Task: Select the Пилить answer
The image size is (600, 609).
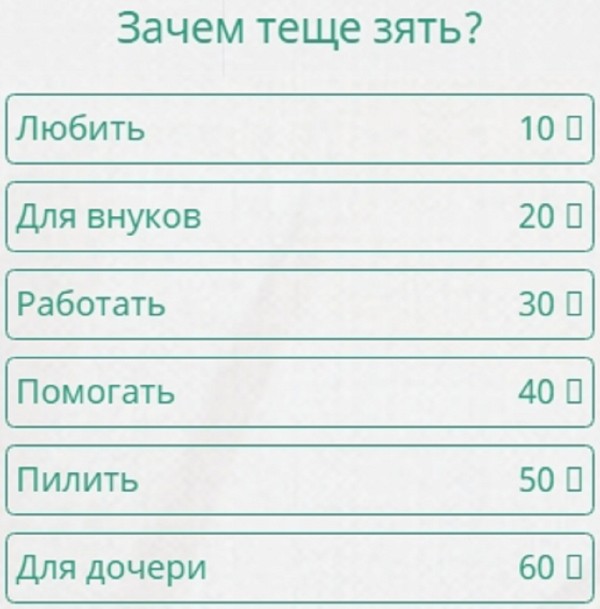Action: [300, 480]
